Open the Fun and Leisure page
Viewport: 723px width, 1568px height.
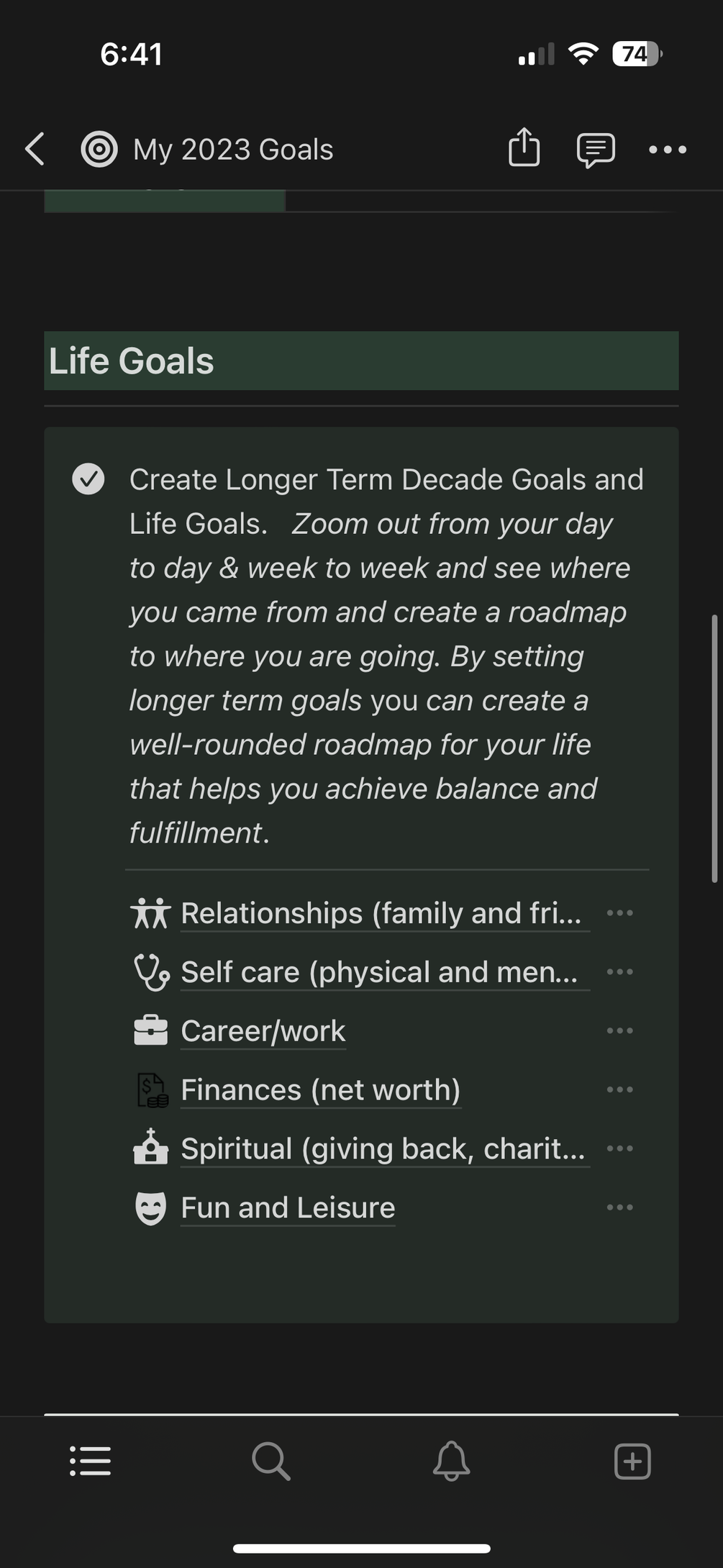pos(288,1208)
